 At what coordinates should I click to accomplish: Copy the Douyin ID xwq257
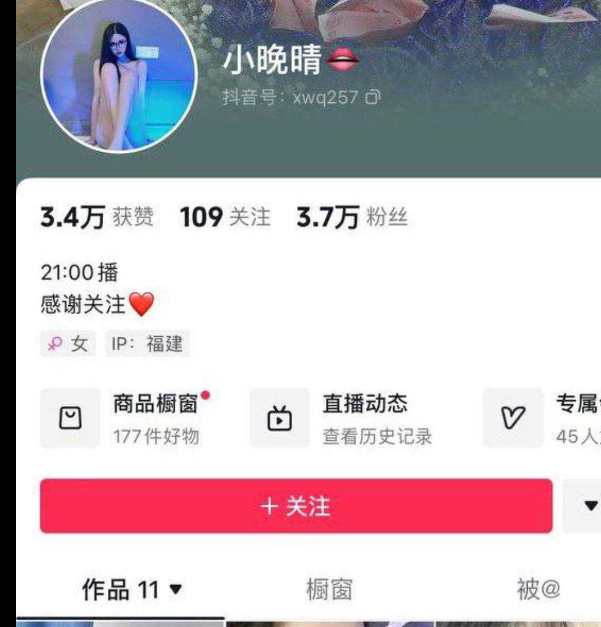click(373, 98)
